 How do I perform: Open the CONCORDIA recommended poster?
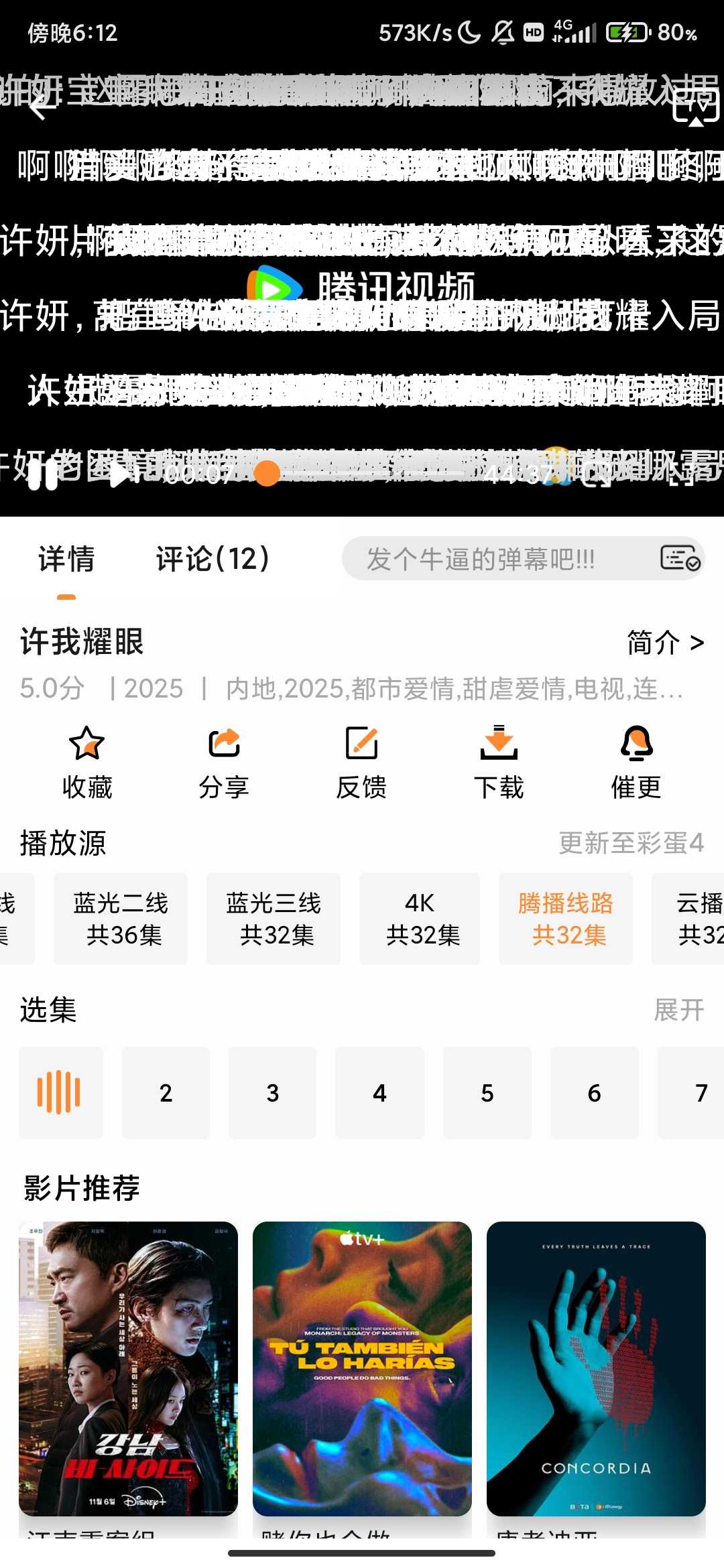pyautogui.click(x=596, y=1368)
